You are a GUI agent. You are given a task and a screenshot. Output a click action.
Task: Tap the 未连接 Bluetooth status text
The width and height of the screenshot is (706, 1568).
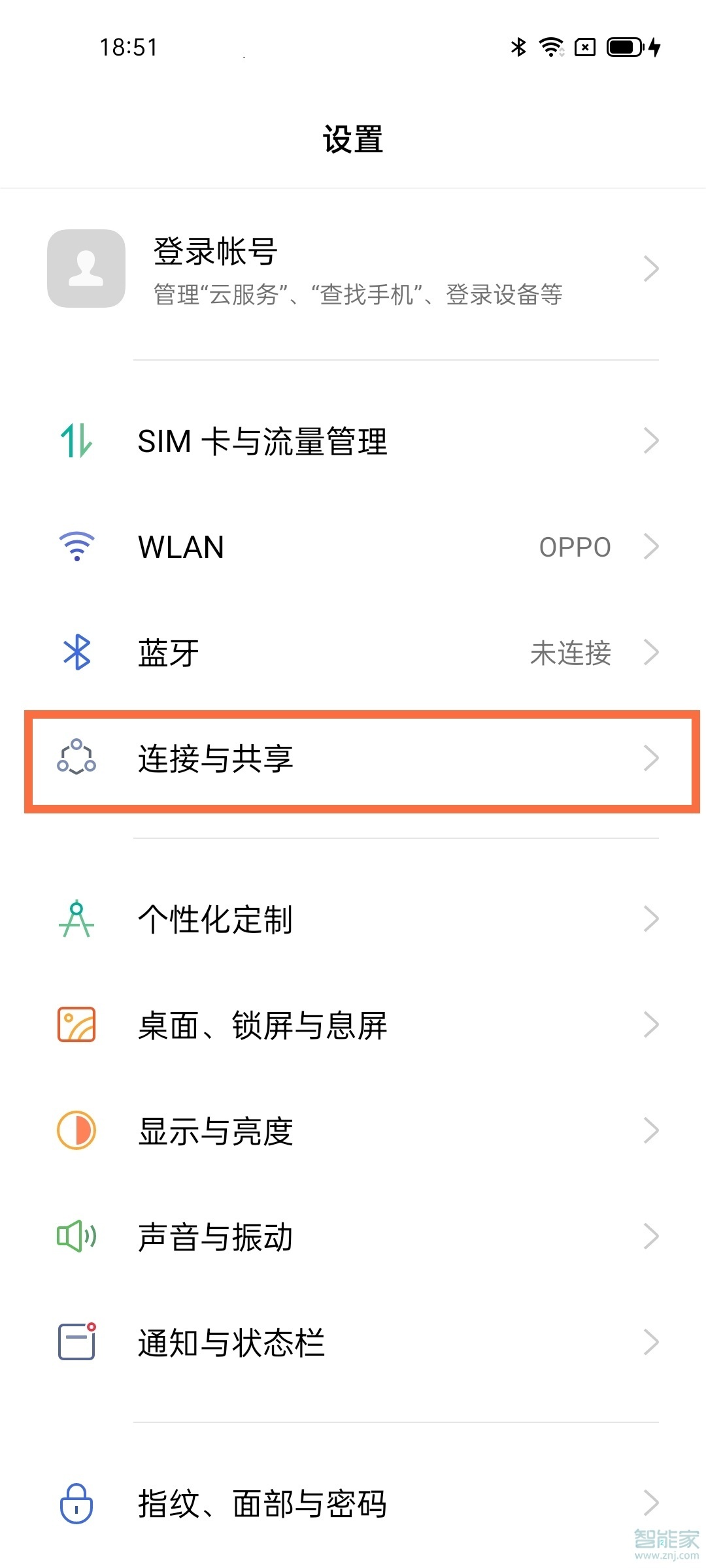click(x=571, y=653)
